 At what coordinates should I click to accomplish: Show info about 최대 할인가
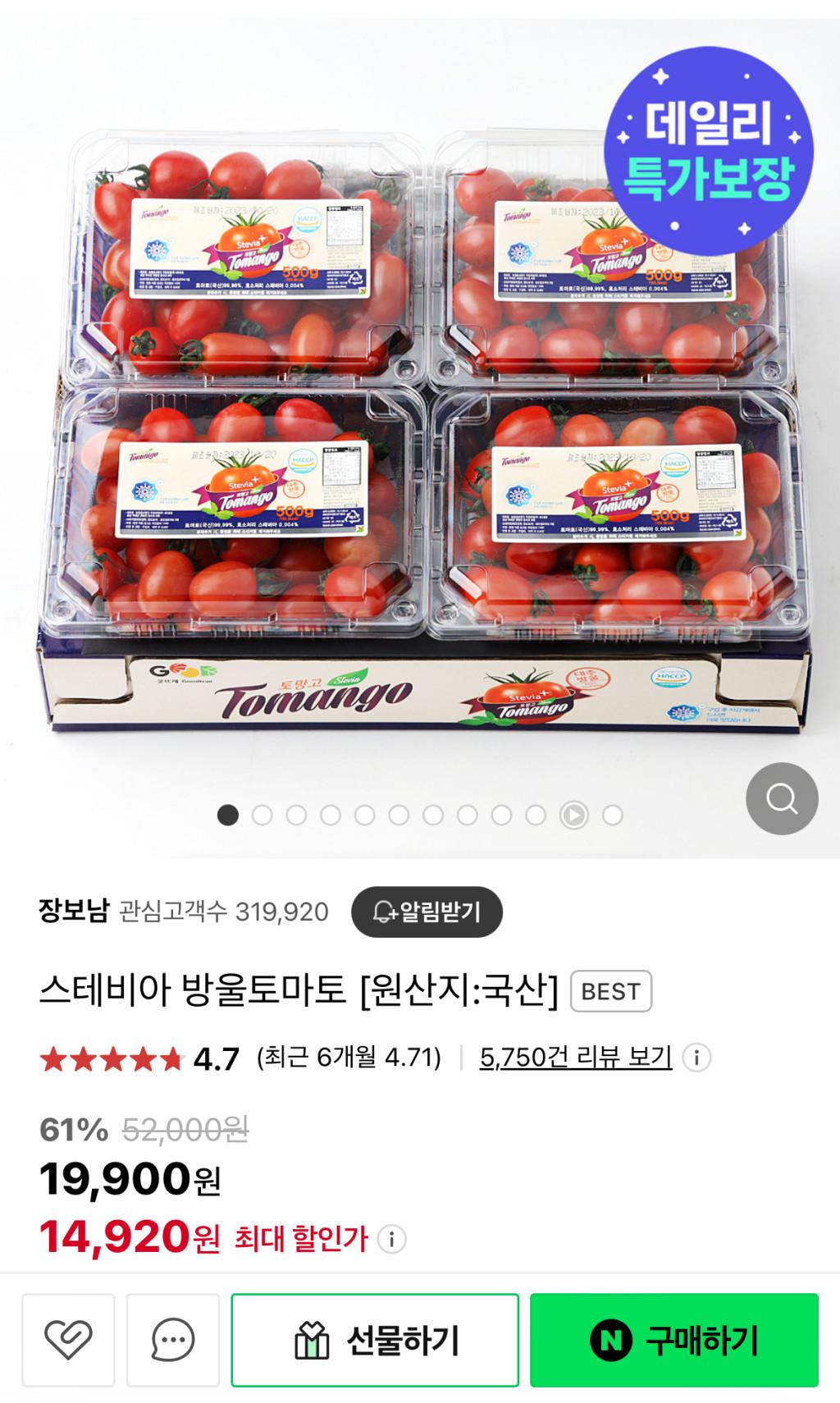[x=392, y=1239]
